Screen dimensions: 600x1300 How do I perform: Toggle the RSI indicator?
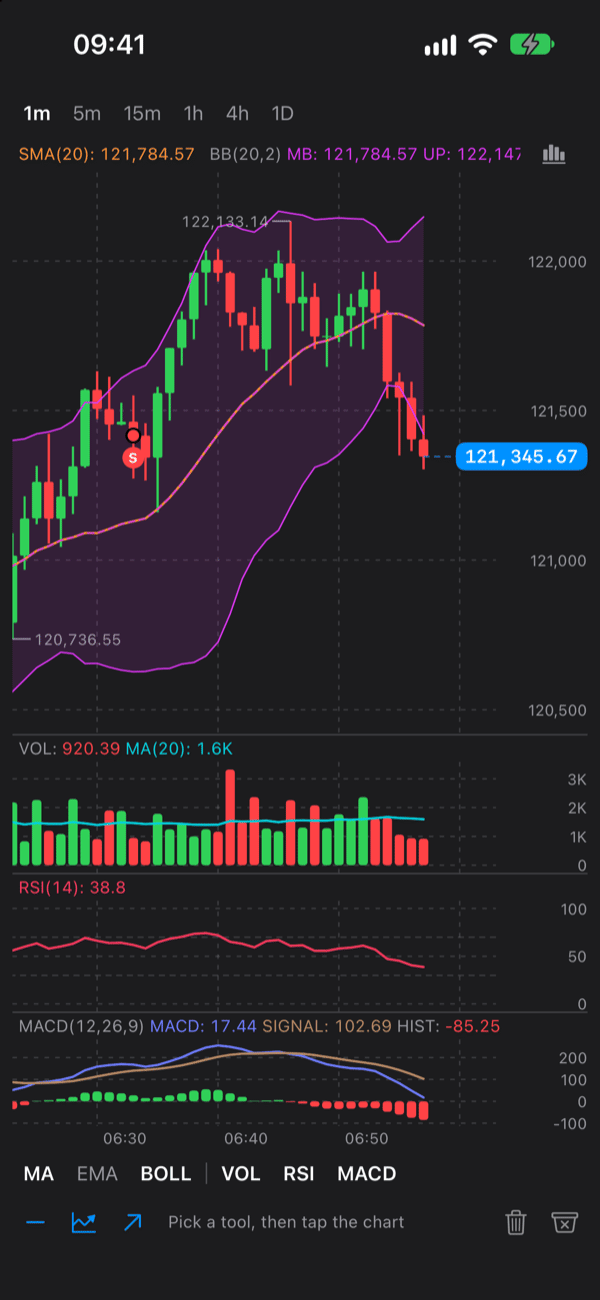tap(299, 1174)
